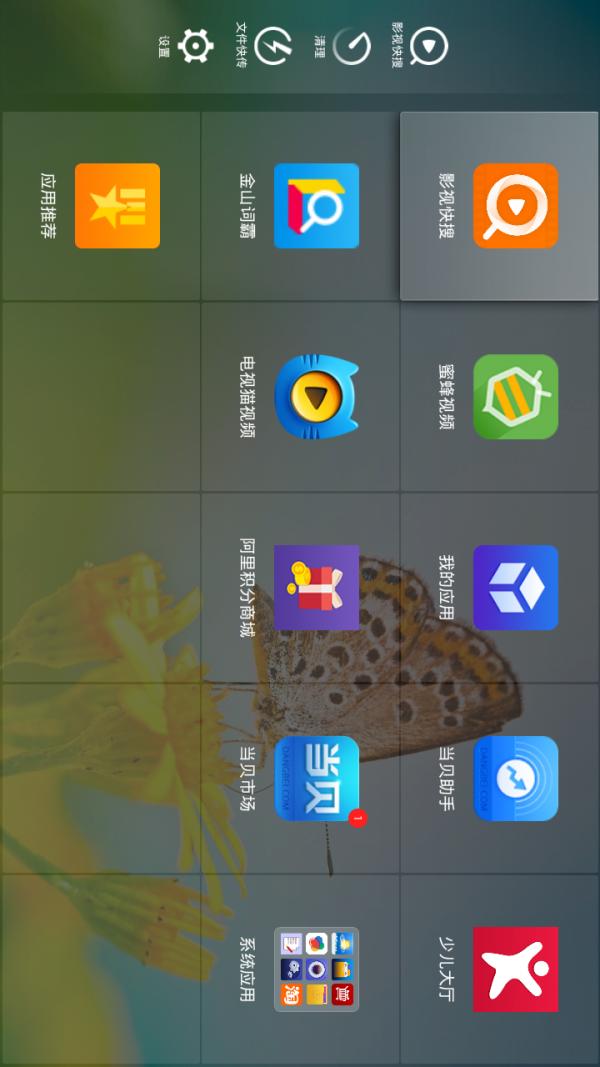Open 少儿大厅 app
The width and height of the screenshot is (600, 1067).
point(499,969)
